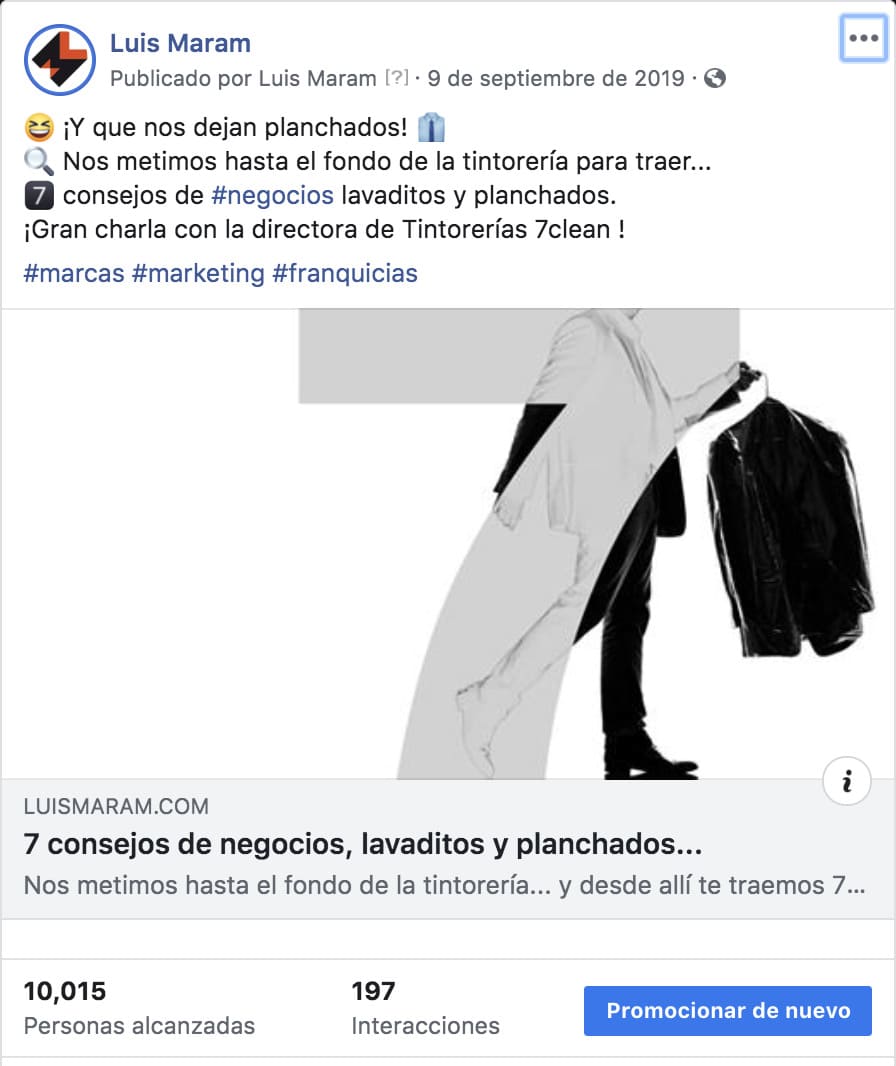Open the link preview image with the 7
Screen dimensions: 896x1066
448,543
